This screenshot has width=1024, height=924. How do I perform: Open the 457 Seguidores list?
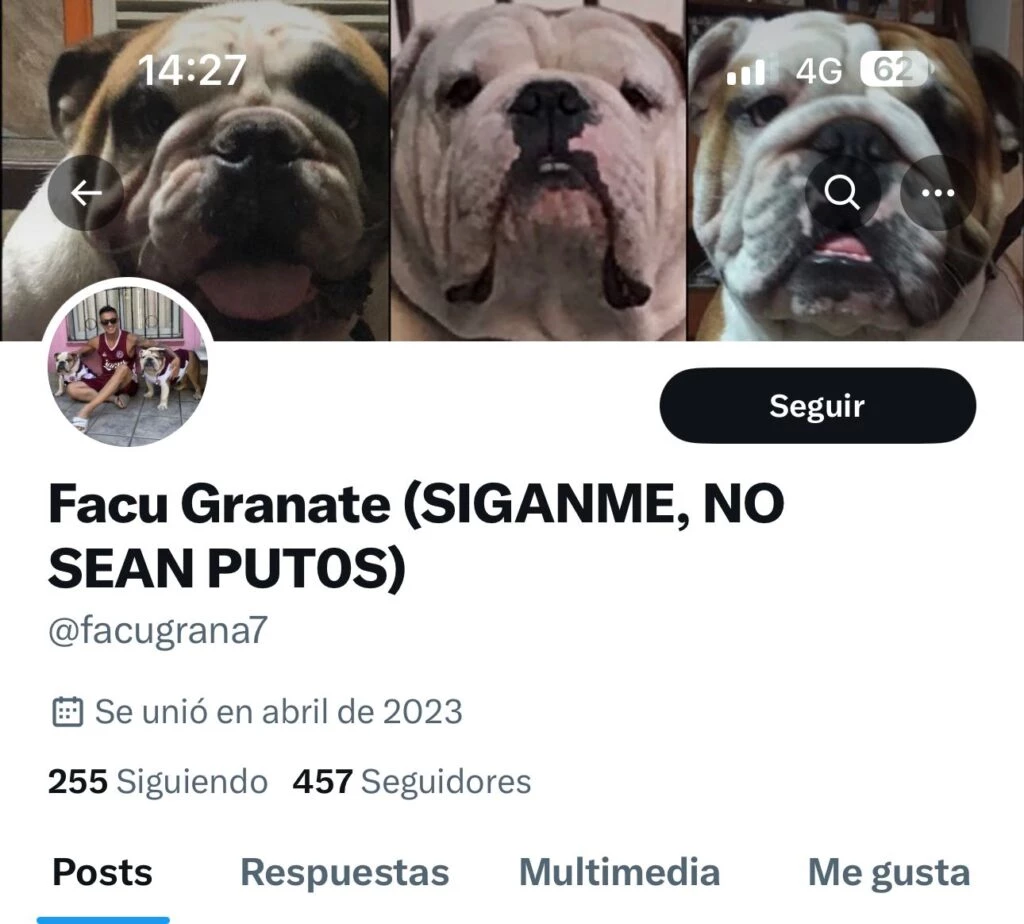pyautogui.click(x=411, y=781)
